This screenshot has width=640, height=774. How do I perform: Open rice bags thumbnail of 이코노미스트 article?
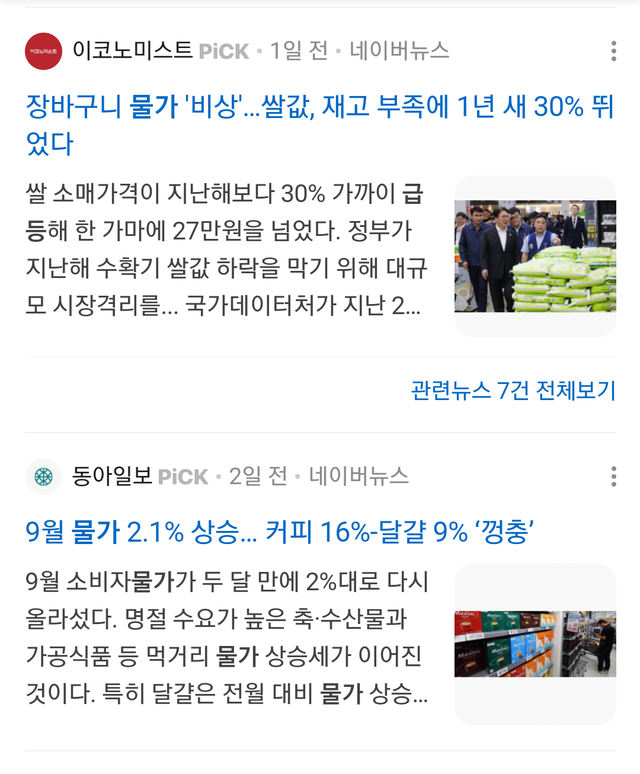pos(535,256)
